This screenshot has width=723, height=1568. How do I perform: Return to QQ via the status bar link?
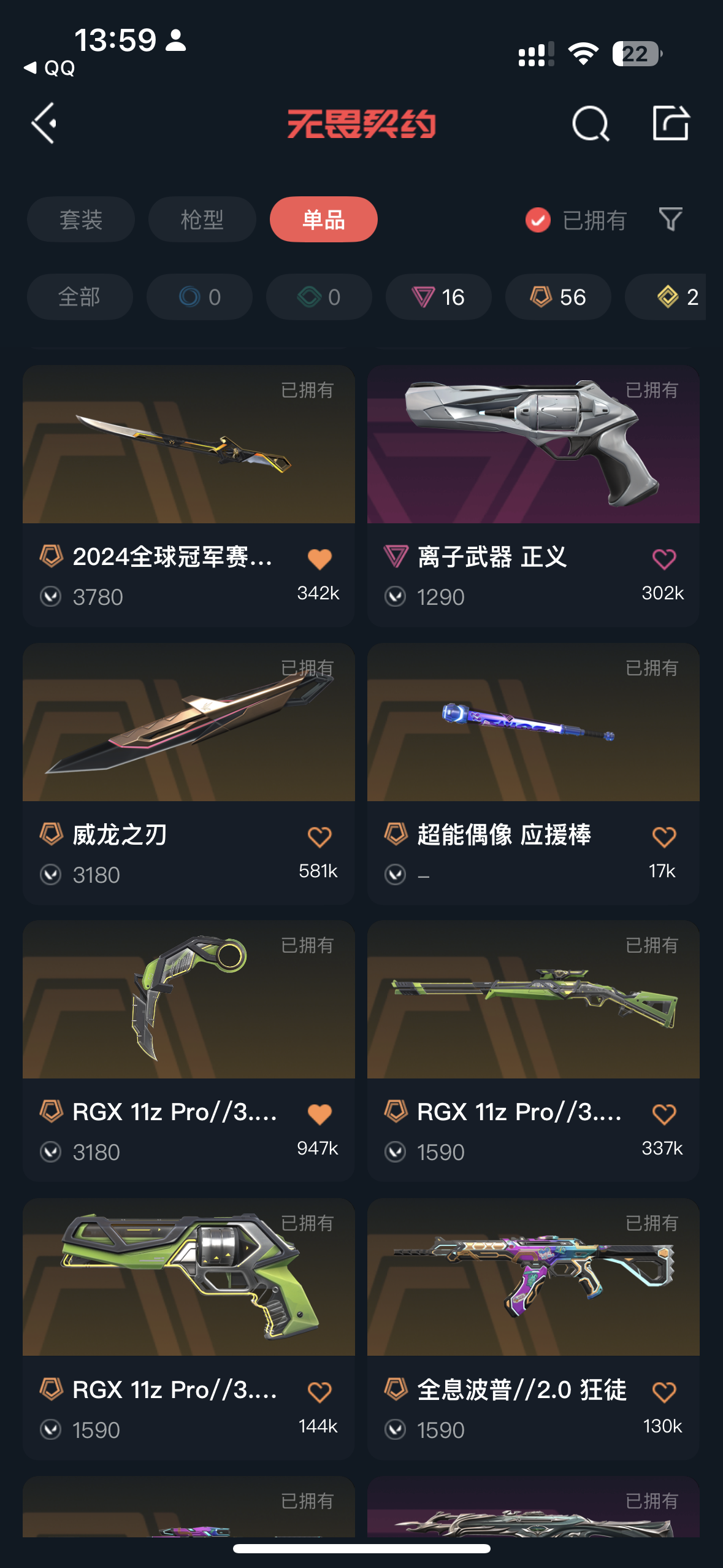[x=50, y=68]
